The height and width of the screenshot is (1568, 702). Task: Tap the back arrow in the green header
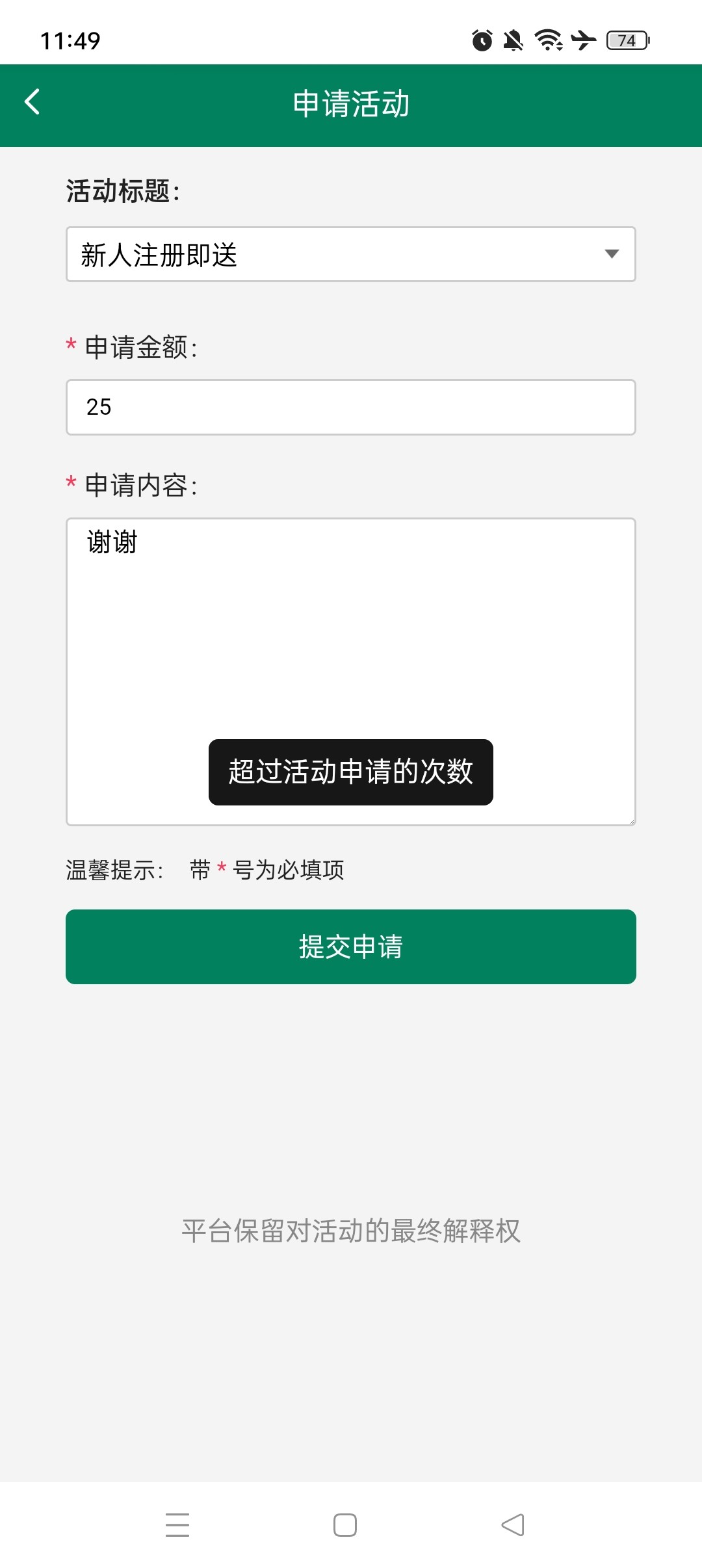(x=31, y=103)
